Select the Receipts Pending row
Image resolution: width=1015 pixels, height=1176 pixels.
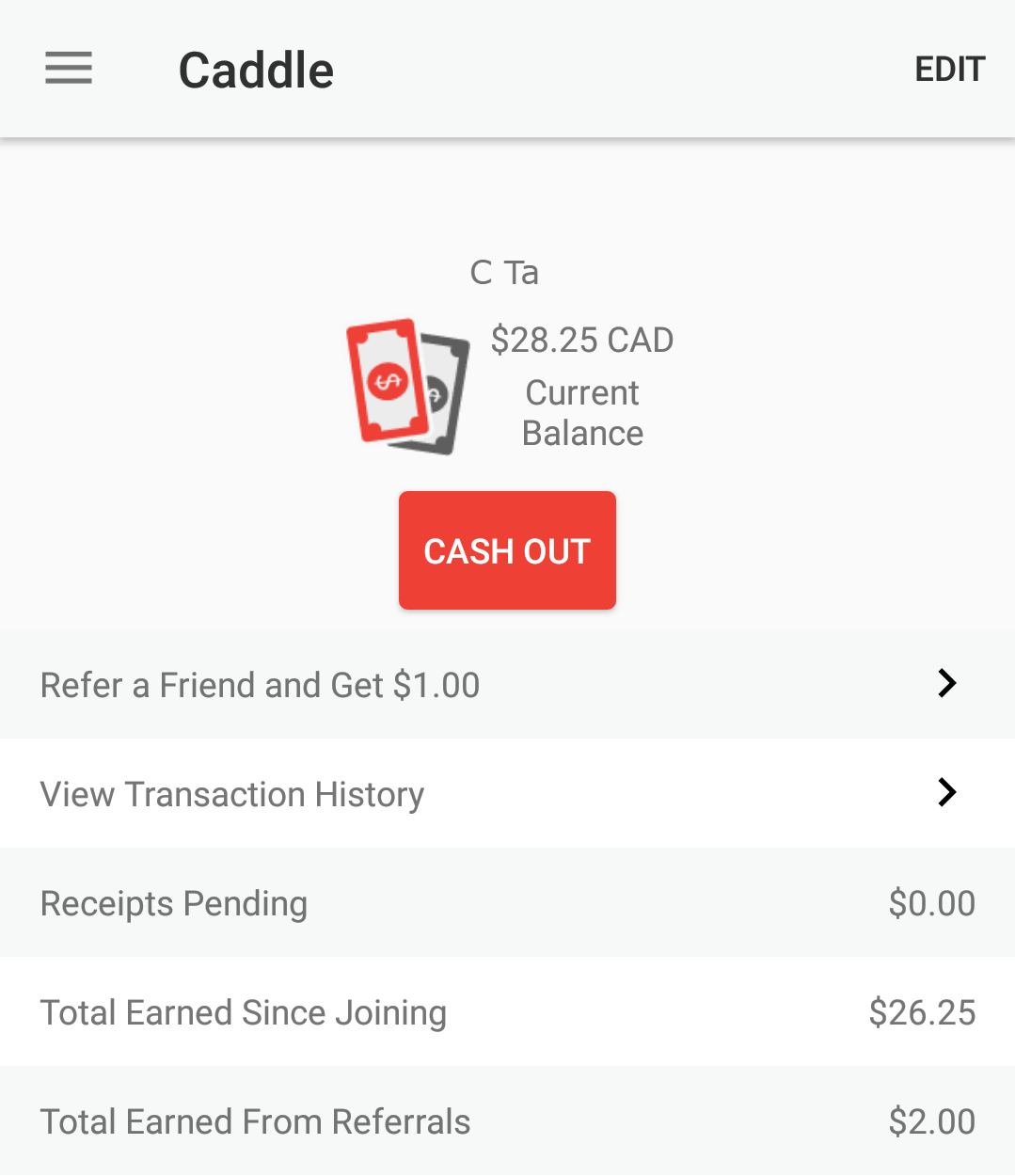[x=173, y=902]
